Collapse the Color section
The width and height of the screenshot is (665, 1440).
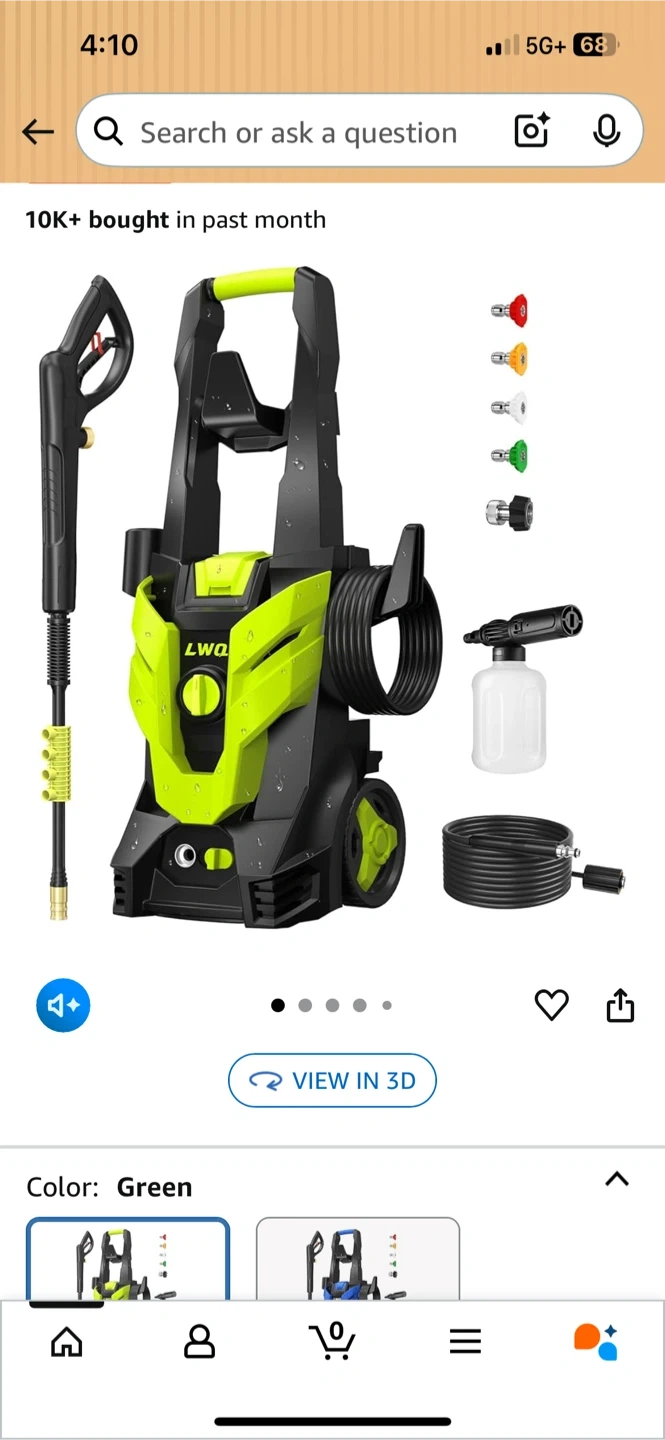click(x=617, y=1179)
